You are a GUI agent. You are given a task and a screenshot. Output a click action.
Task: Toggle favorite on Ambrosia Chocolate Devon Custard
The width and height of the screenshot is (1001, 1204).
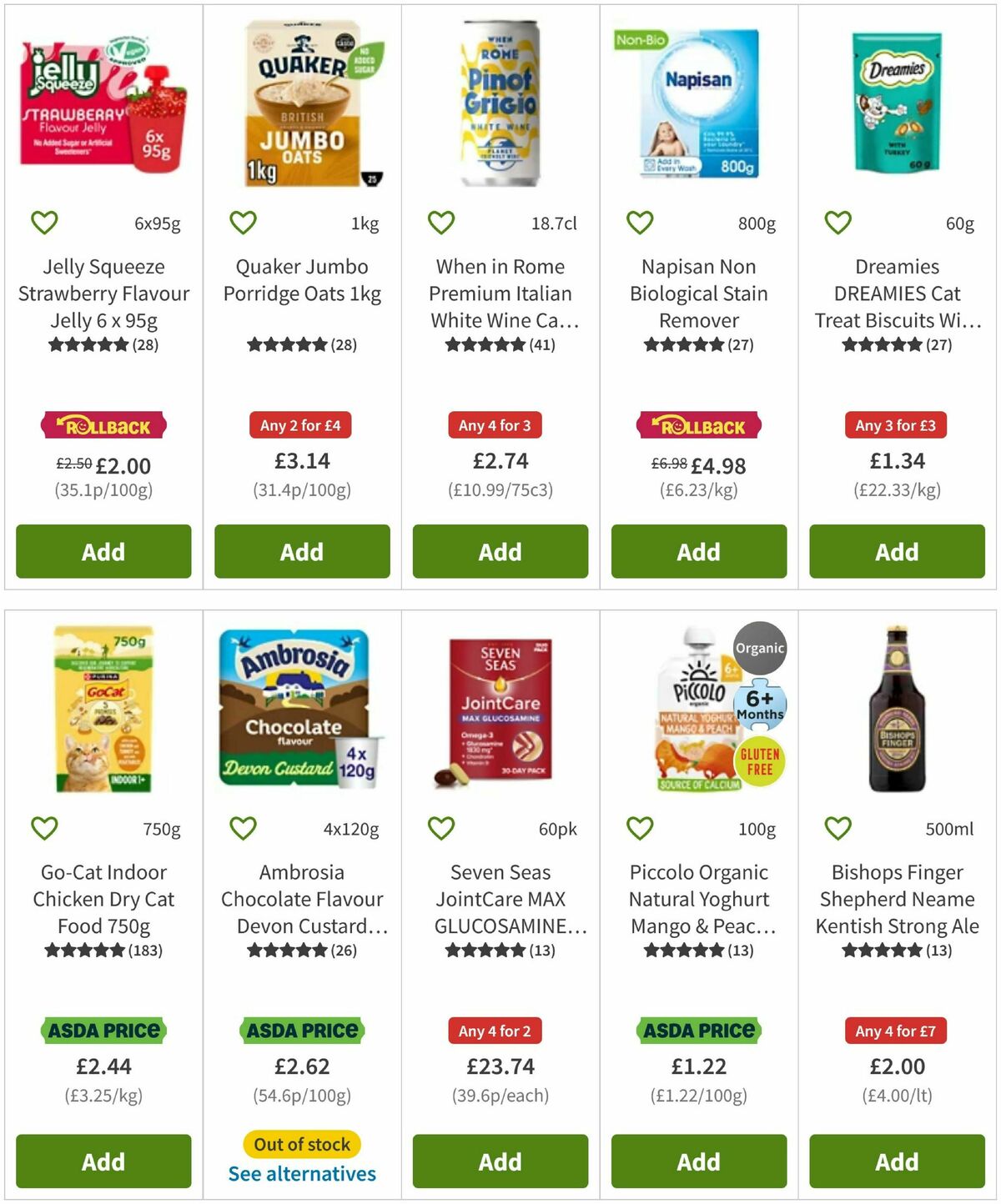pyautogui.click(x=243, y=829)
